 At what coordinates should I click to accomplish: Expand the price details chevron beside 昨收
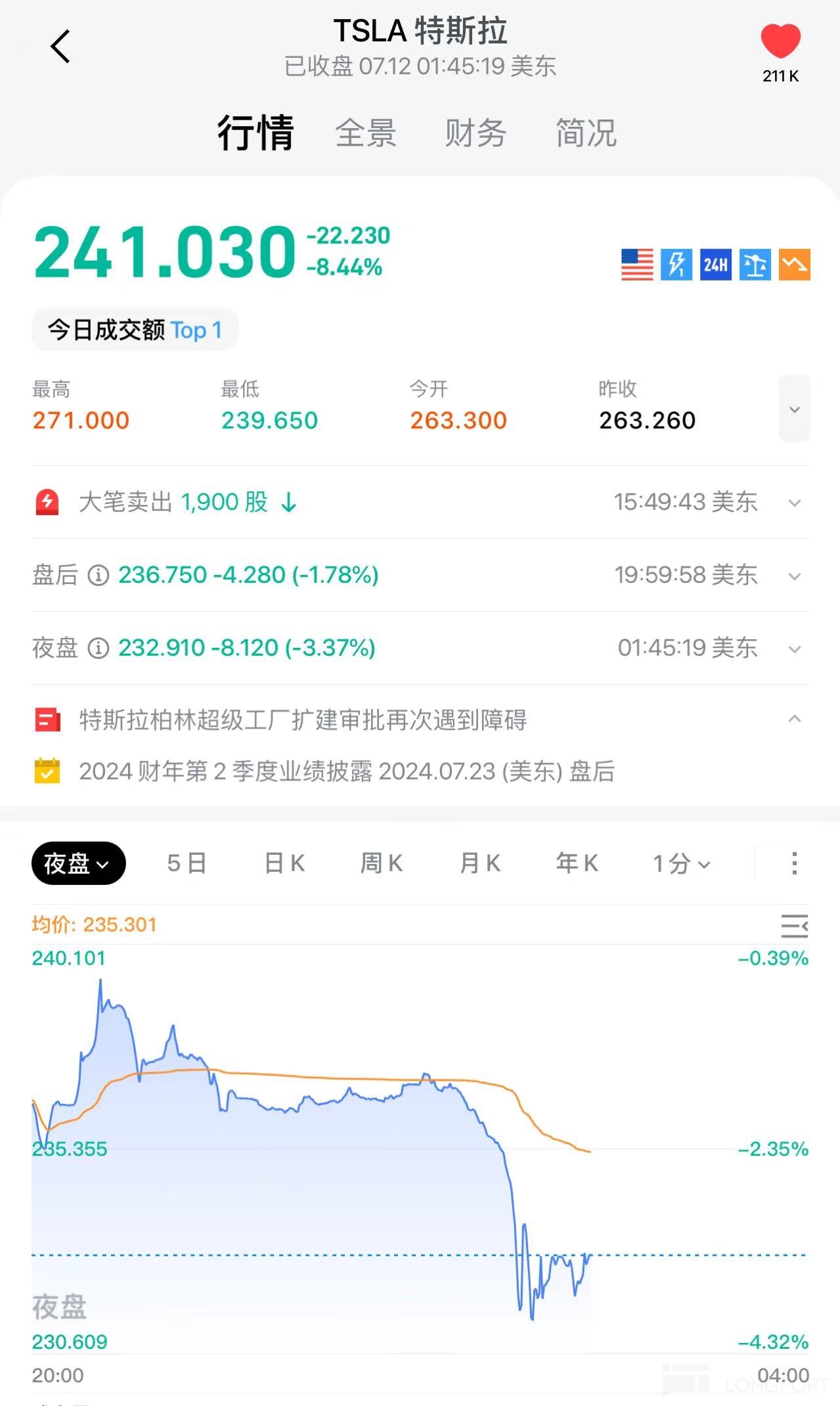pyautogui.click(x=794, y=409)
